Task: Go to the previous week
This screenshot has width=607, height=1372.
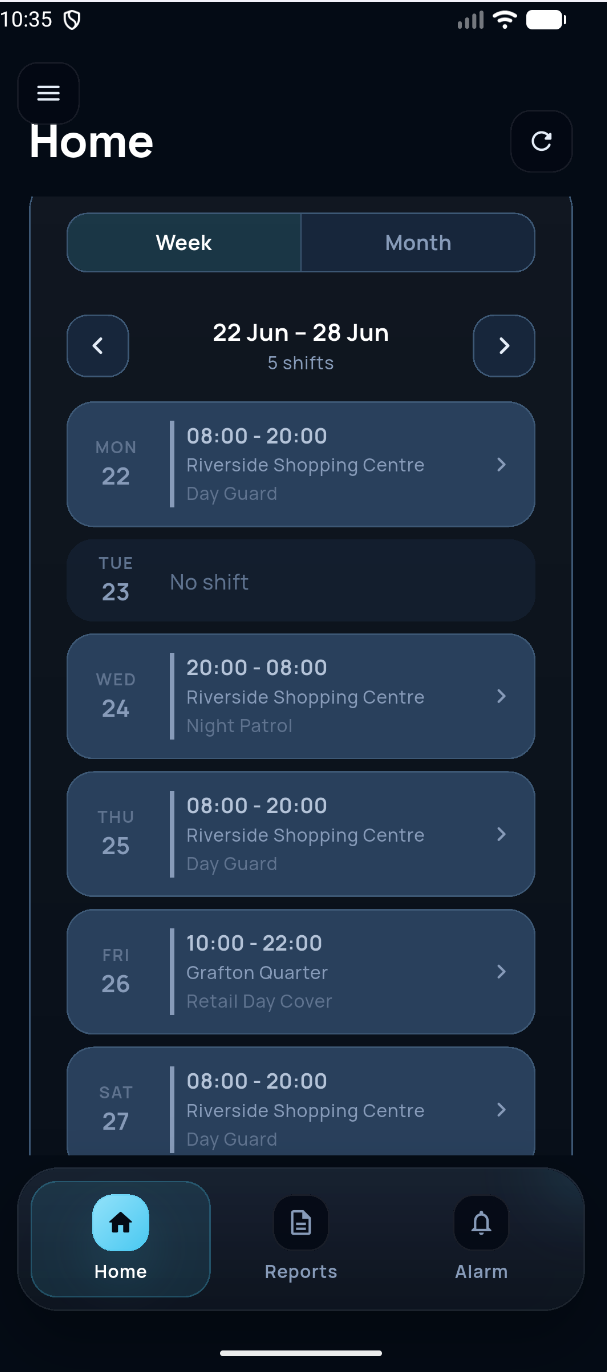Action: pyautogui.click(x=98, y=346)
